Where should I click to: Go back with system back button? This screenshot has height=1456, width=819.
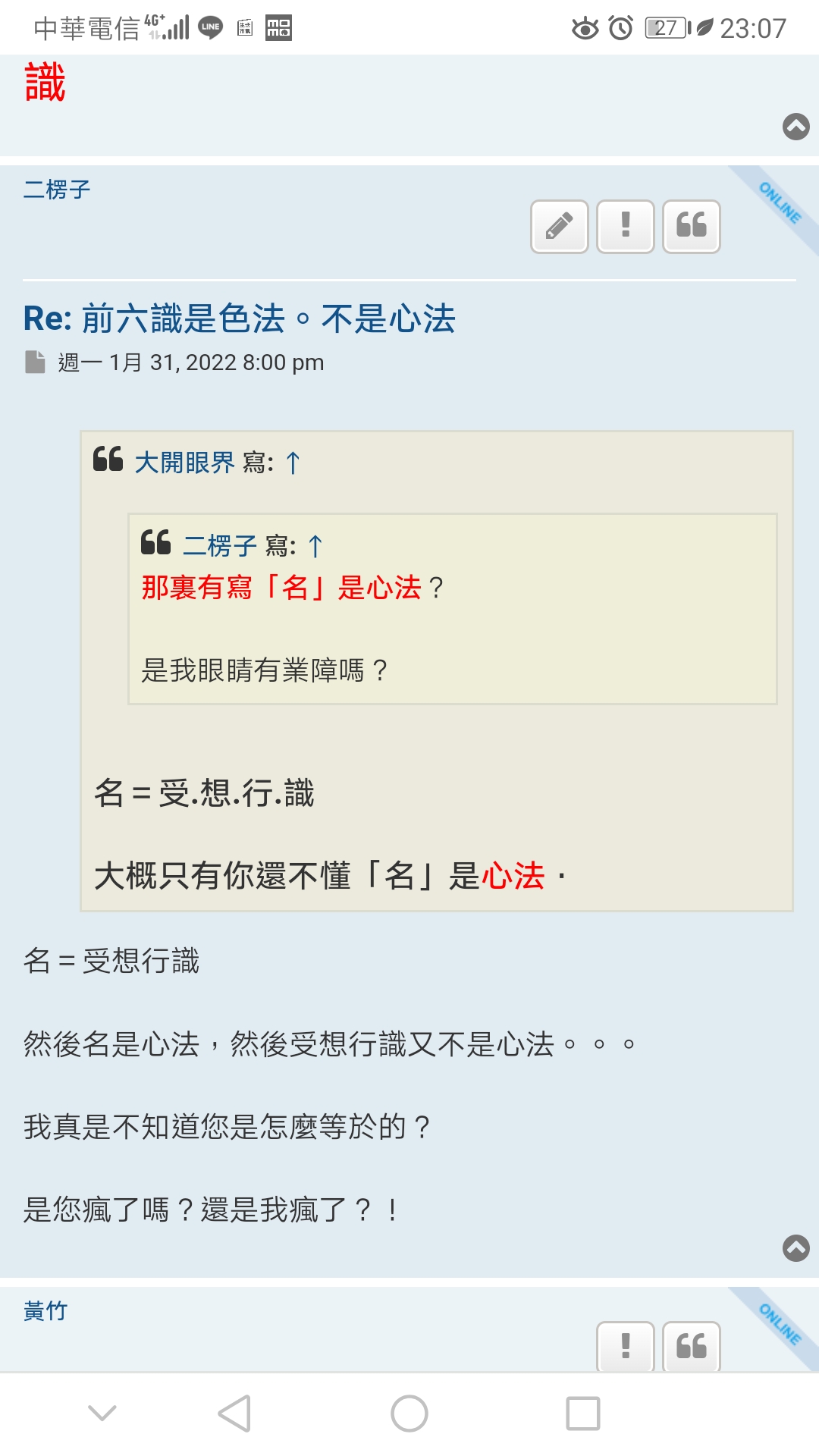click(x=234, y=1414)
